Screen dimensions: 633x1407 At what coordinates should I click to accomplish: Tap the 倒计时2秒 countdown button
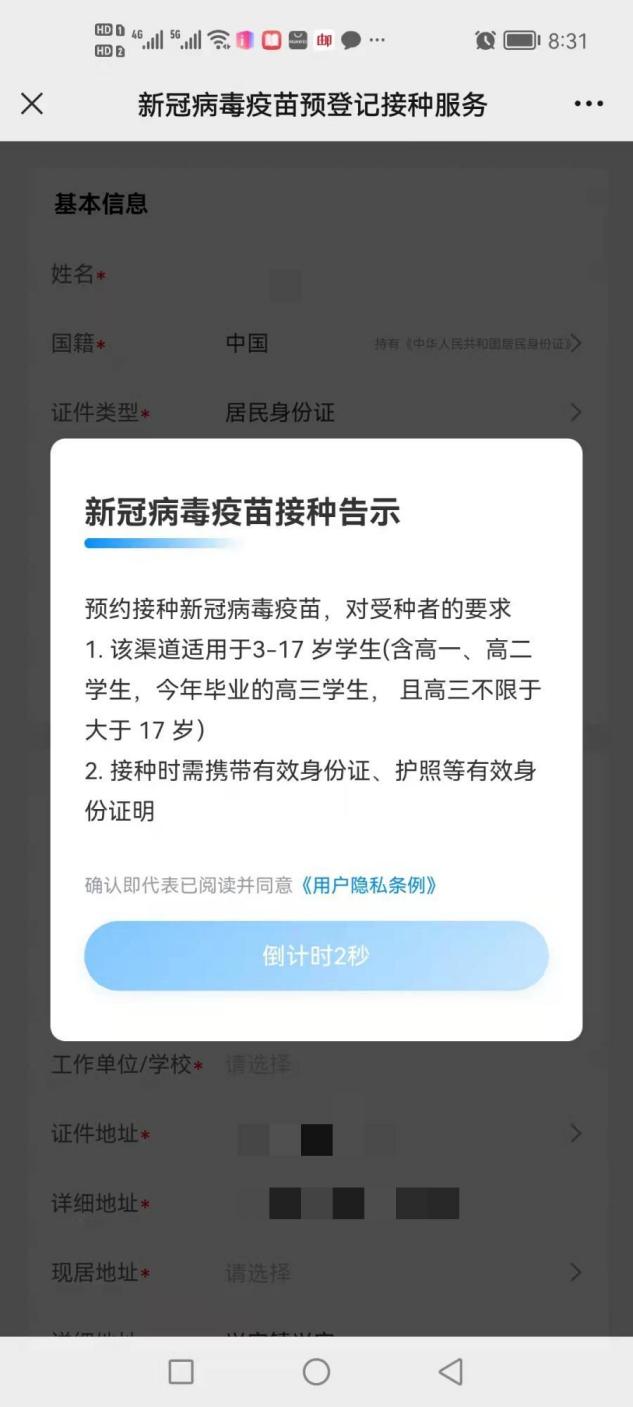coord(316,956)
